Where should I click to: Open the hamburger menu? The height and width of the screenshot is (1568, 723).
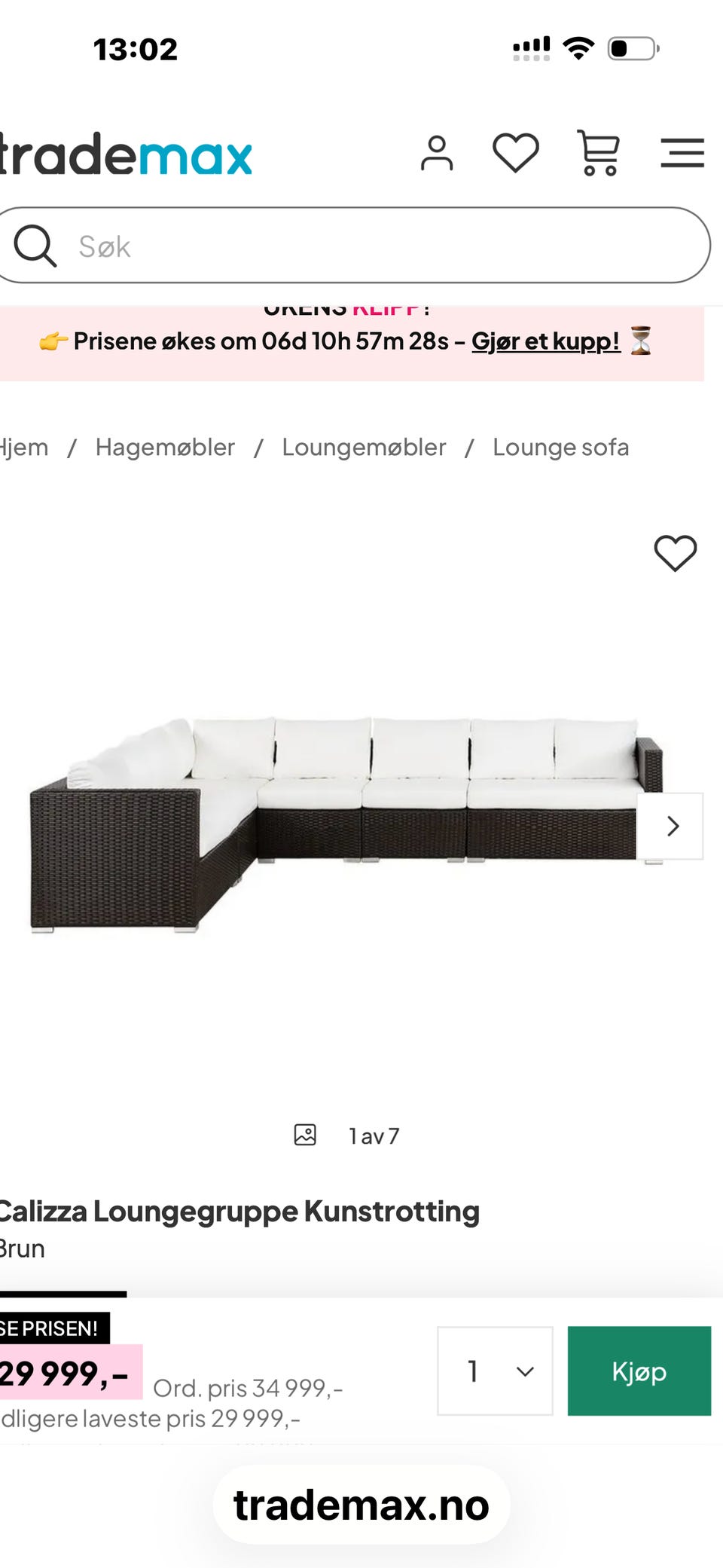[x=682, y=153]
